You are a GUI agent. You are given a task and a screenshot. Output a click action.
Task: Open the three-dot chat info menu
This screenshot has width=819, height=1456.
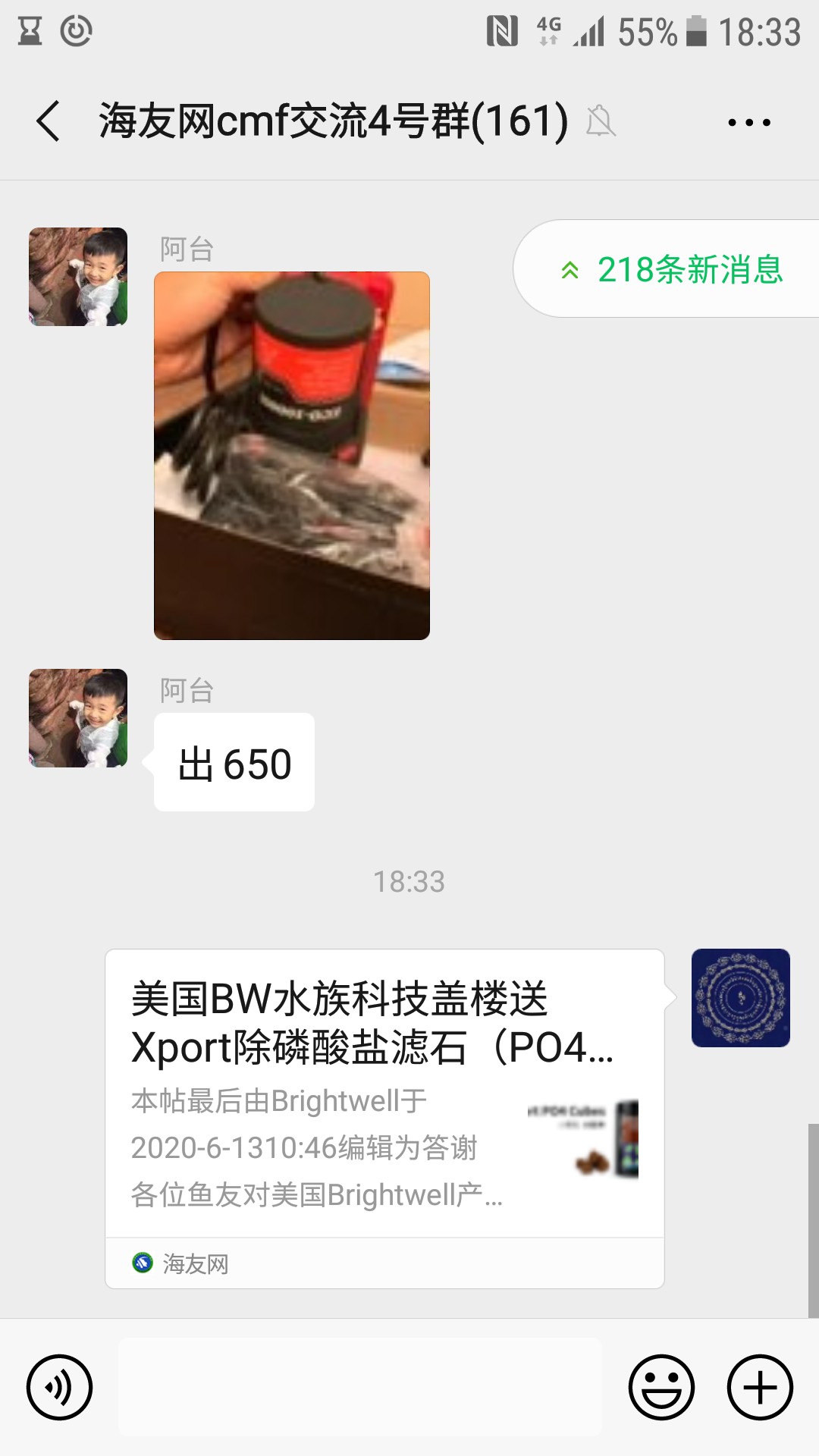coord(748,122)
